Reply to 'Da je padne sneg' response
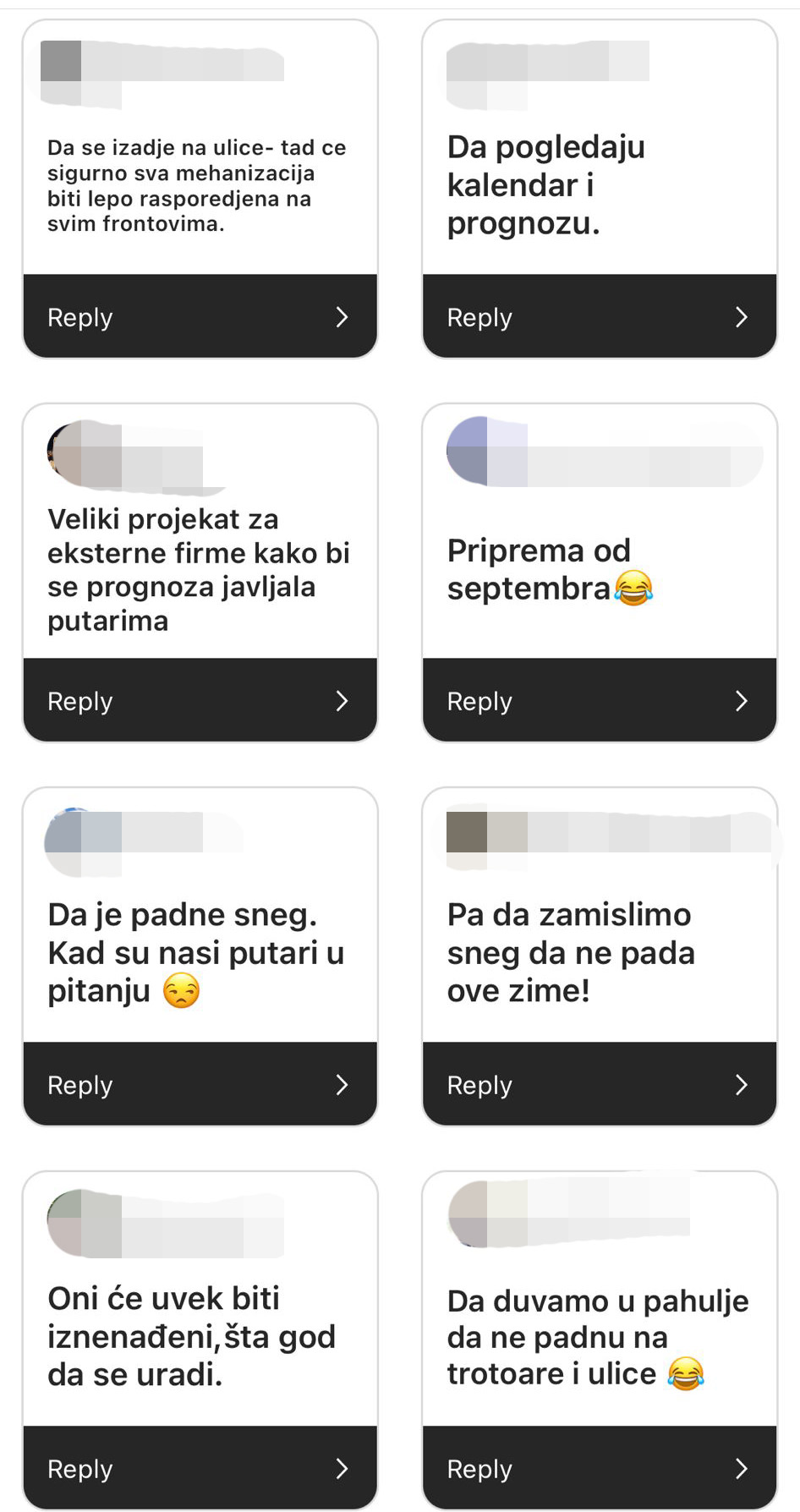The width and height of the screenshot is (800, 1512). [200, 1085]
